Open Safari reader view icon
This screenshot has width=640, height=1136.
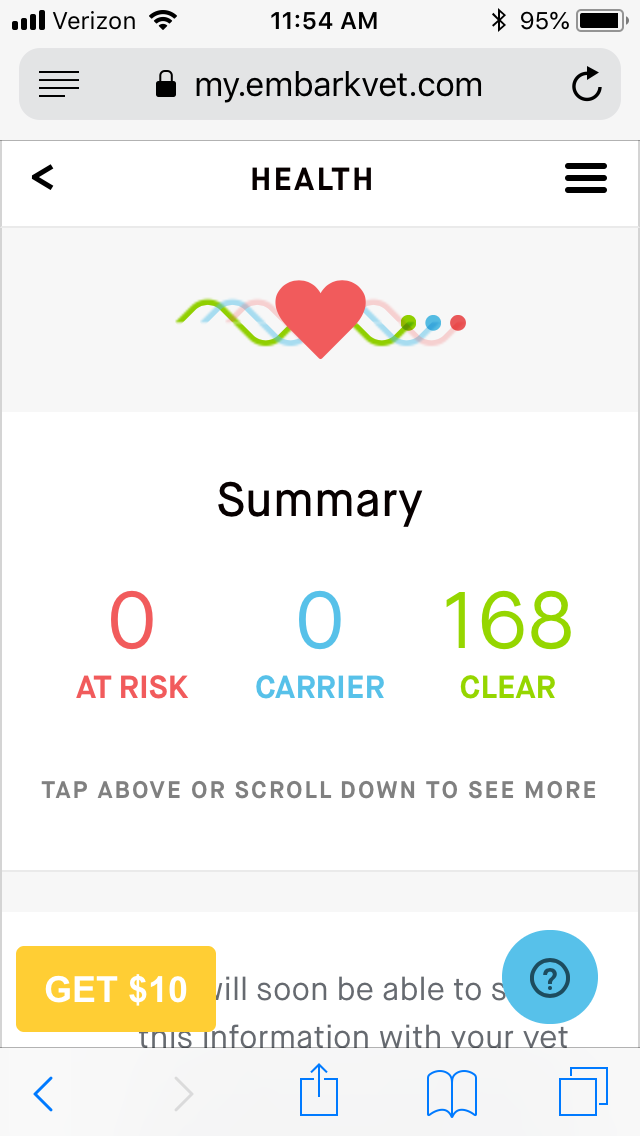pos(59,86)
